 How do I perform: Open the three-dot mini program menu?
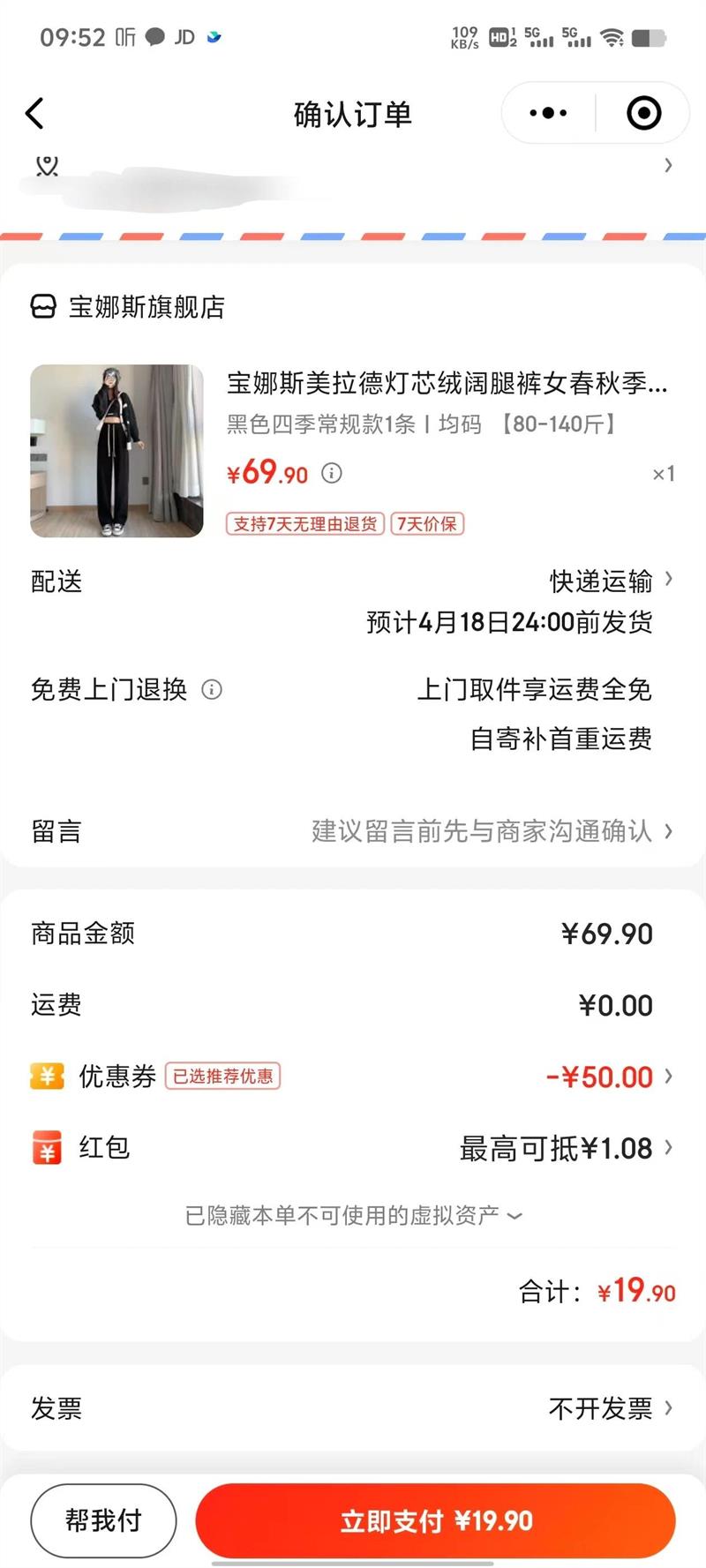(x=548, y=113)
